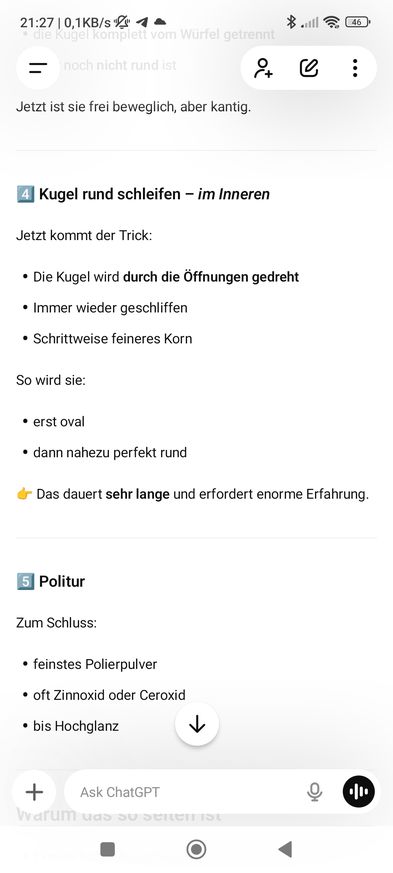Open the sidebar menu button
393x873 pixels.
click(x=38, y=68)
